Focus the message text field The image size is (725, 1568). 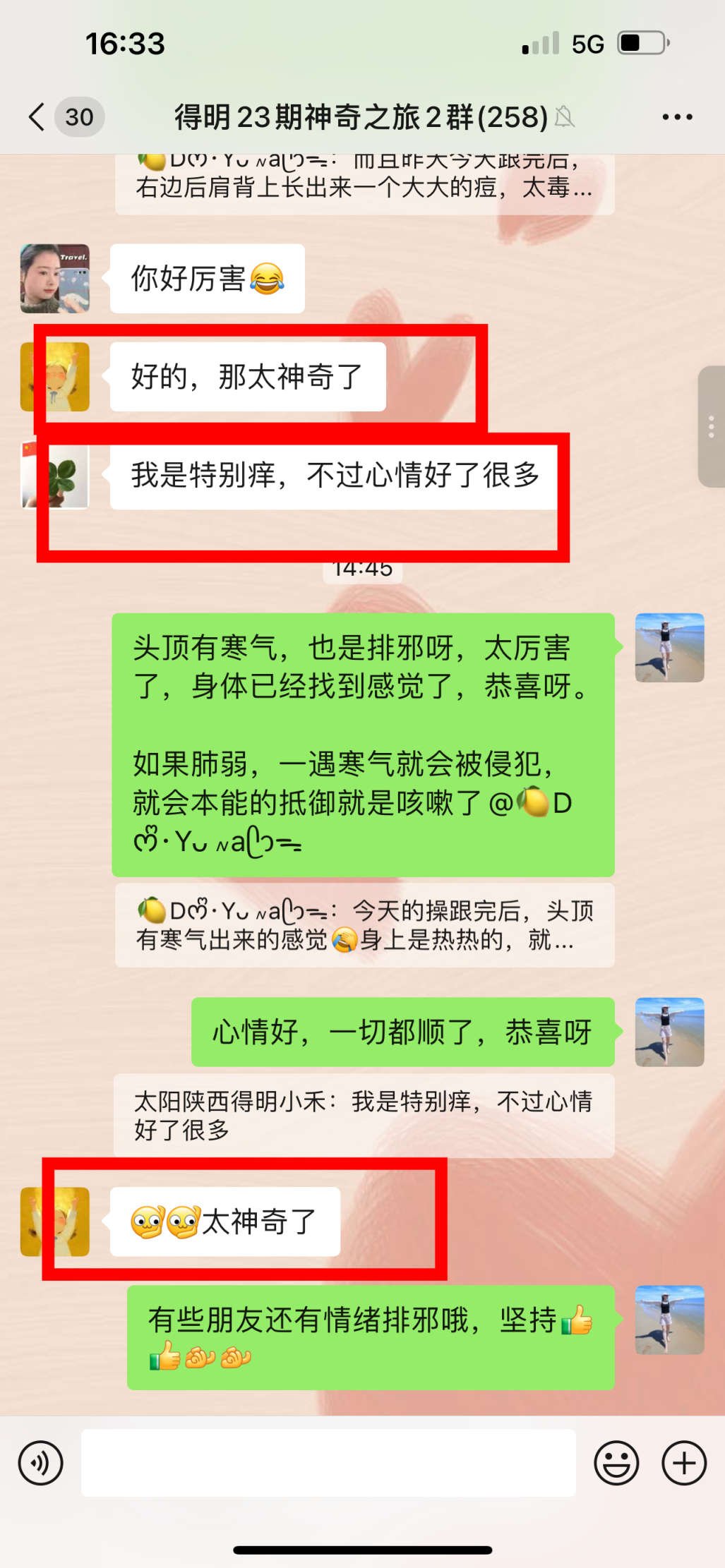point(328,1462)
